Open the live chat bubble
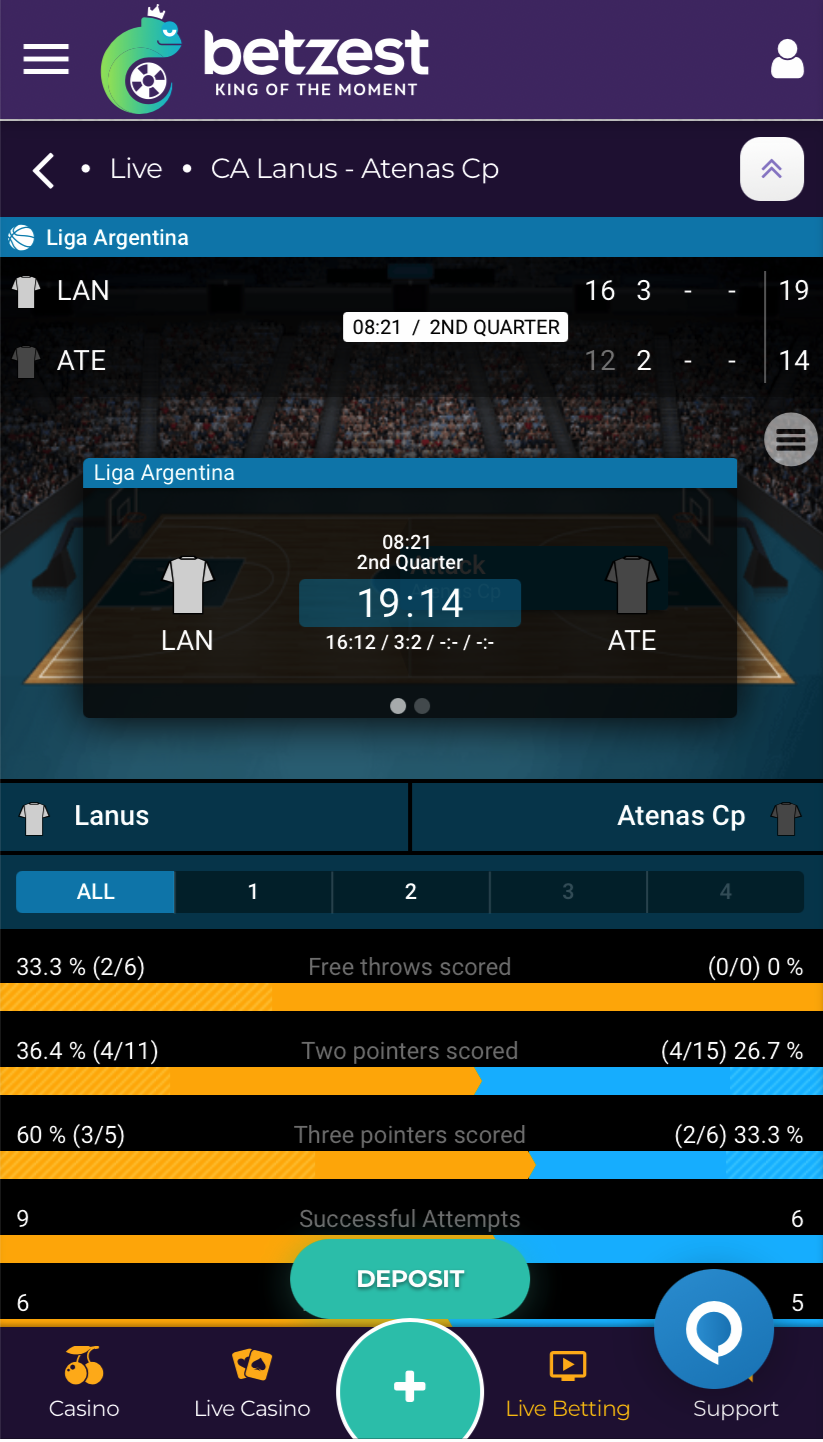The height and width of the screenshot is (1442, 823). click(713, 1330)
